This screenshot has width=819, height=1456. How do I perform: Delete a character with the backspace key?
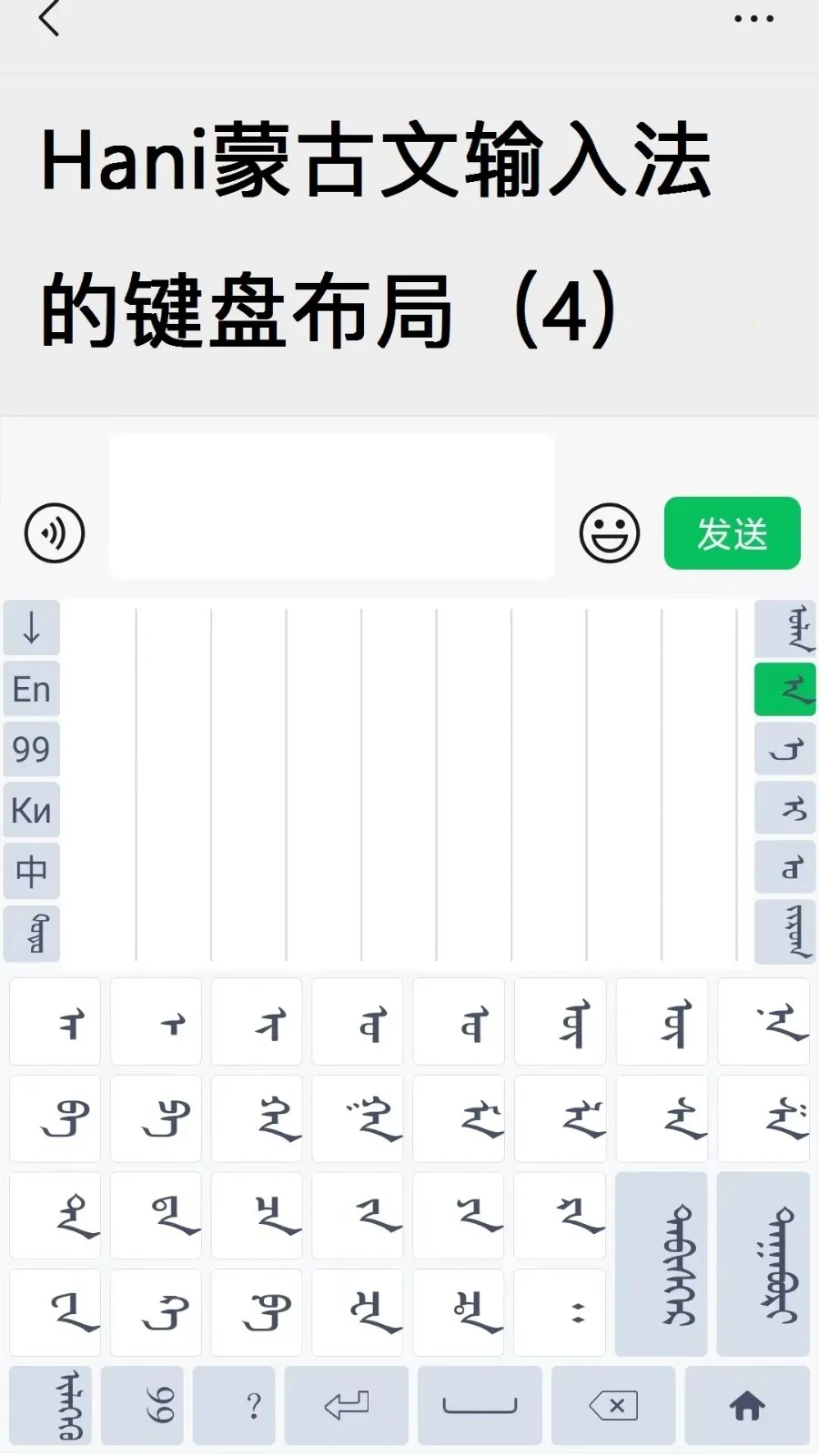[612, 1405]
